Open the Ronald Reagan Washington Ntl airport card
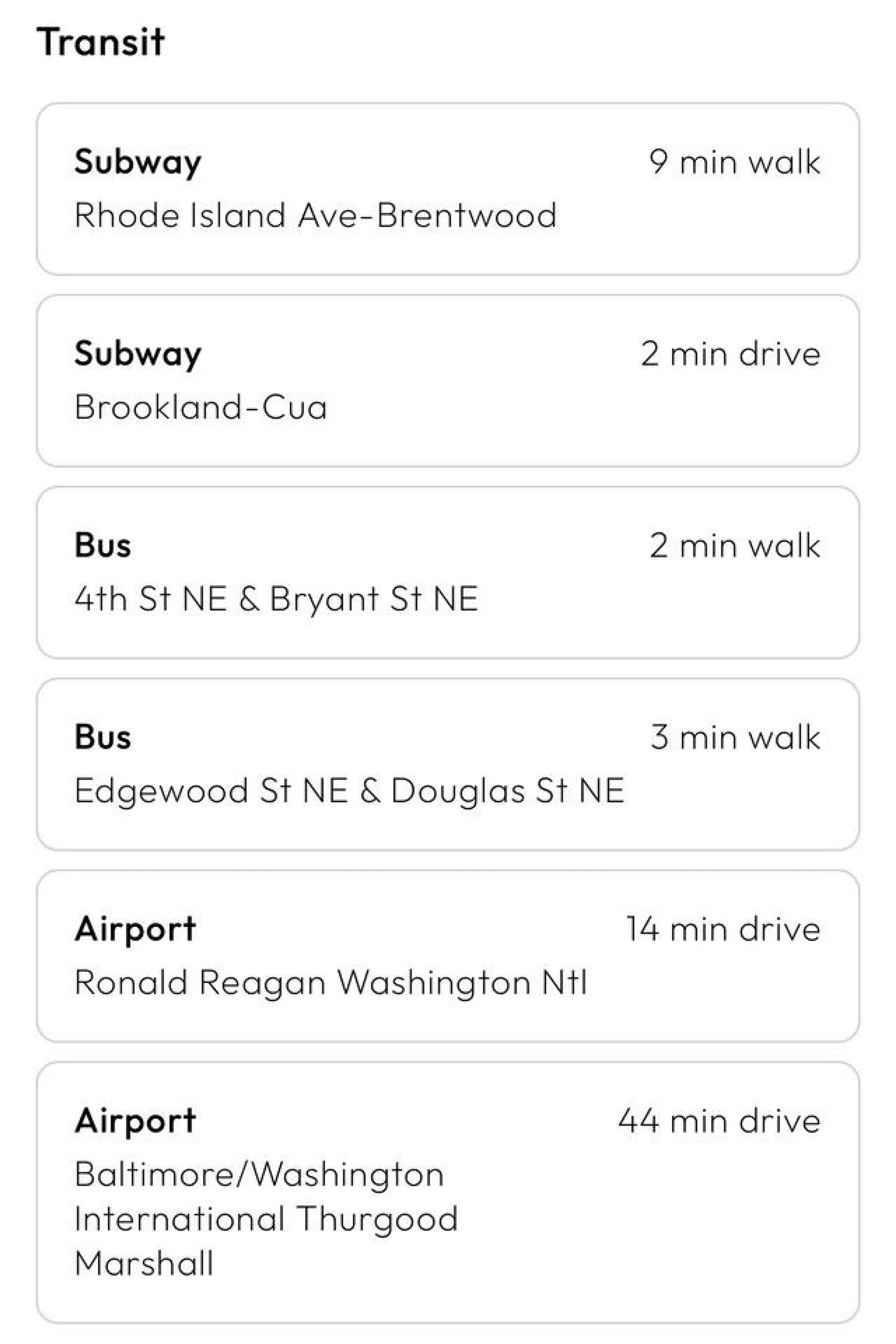This screenshot has width=896, height=1344. point(448,956)
